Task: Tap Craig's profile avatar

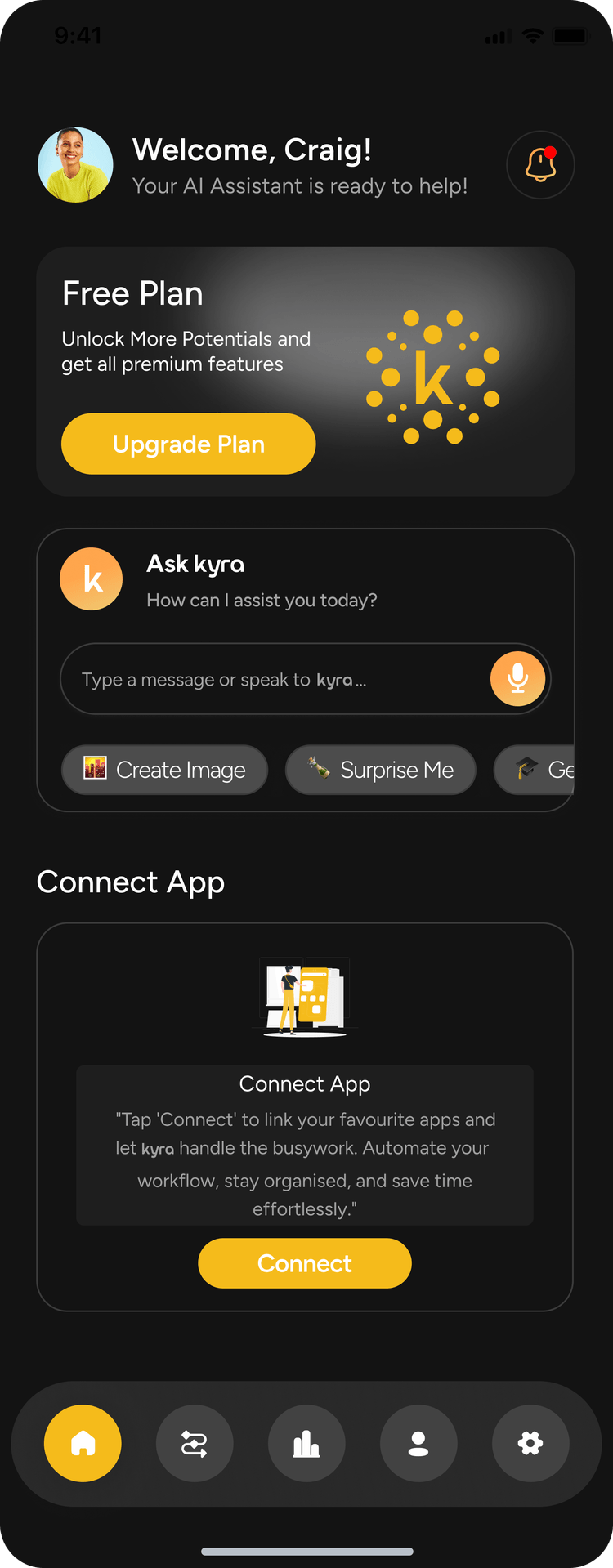Action: click(75, 165)
